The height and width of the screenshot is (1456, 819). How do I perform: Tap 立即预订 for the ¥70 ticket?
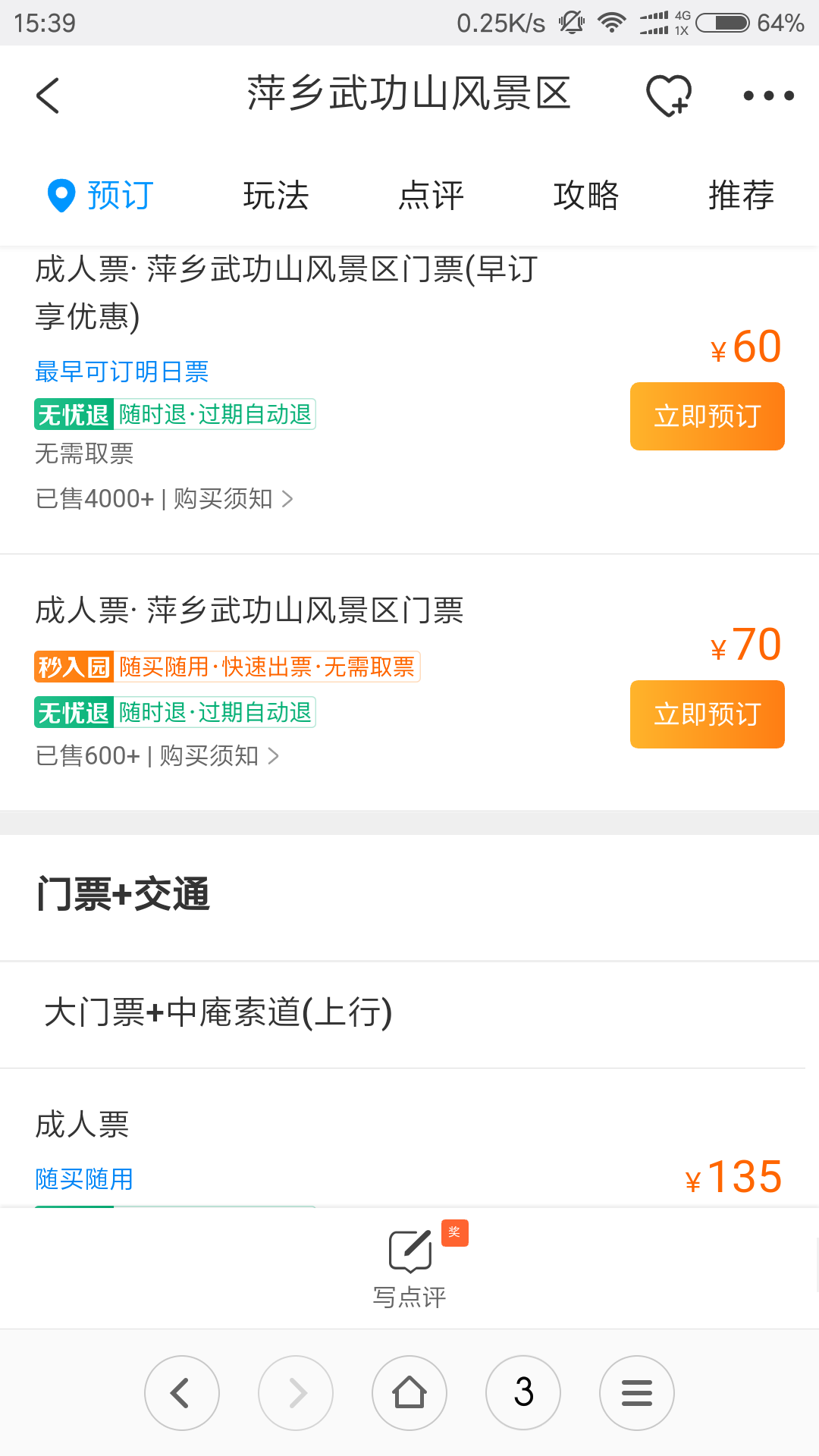point(707,714)
